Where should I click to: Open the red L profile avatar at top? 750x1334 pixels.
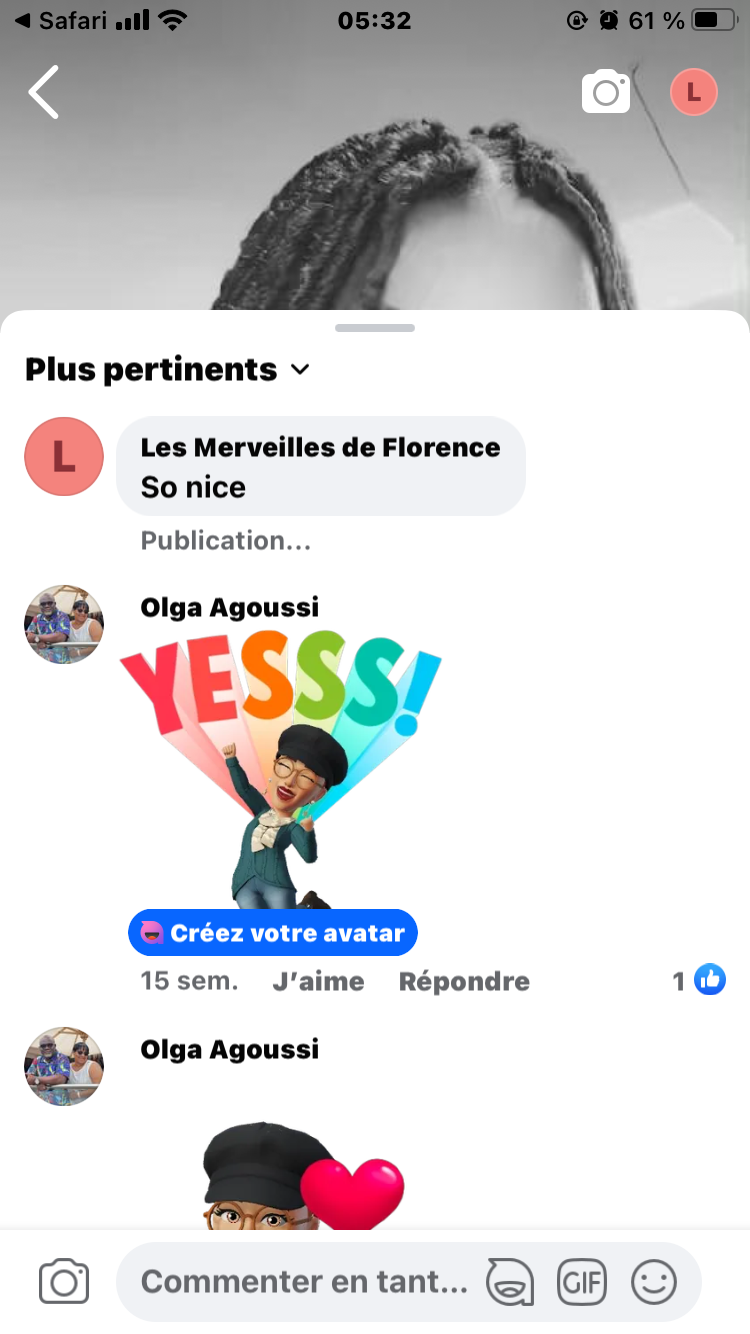(x=694, y=93)
